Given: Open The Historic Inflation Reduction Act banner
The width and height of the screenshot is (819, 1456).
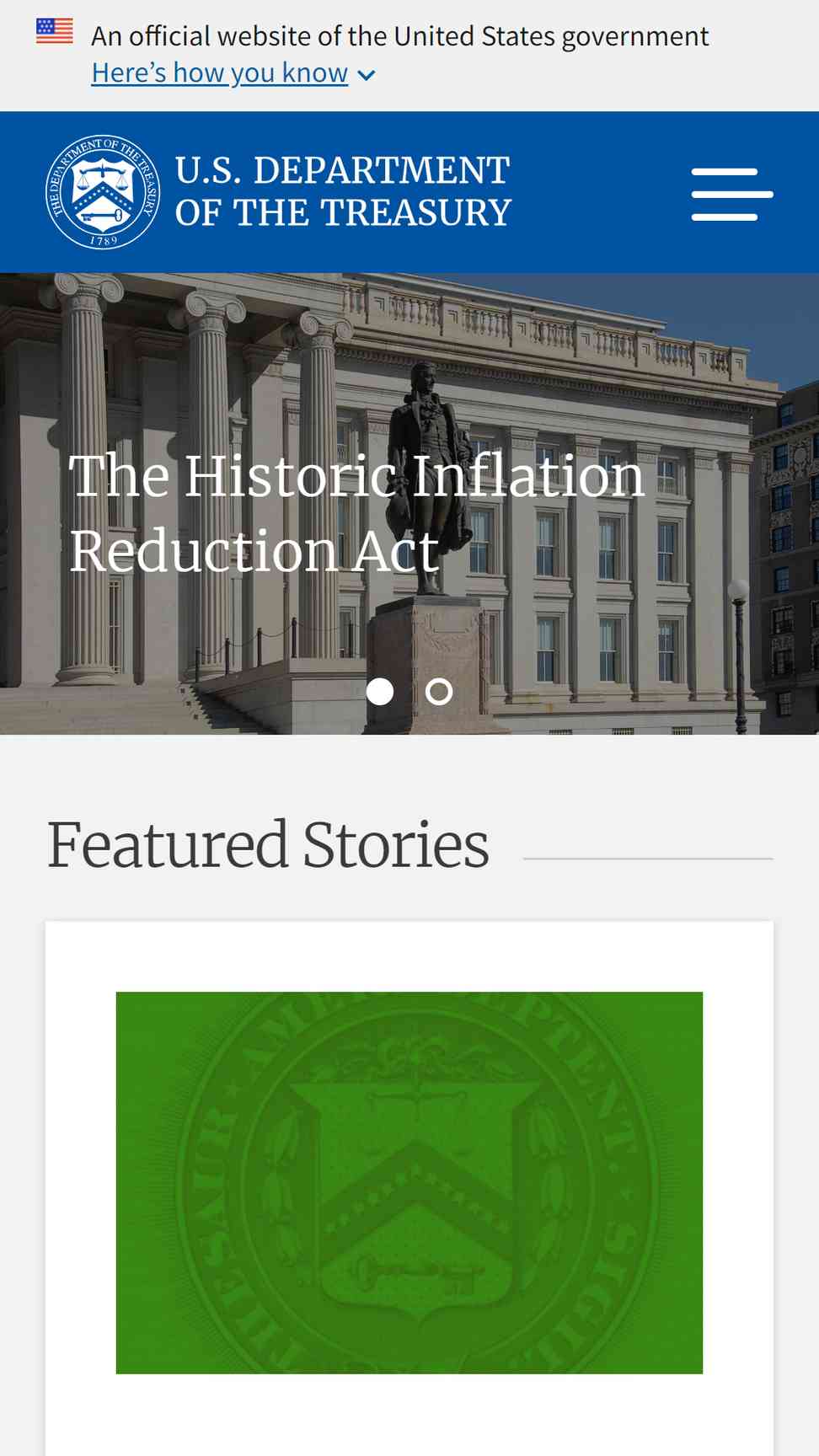Looking at the screenshot, I should [x=356, y=512].
